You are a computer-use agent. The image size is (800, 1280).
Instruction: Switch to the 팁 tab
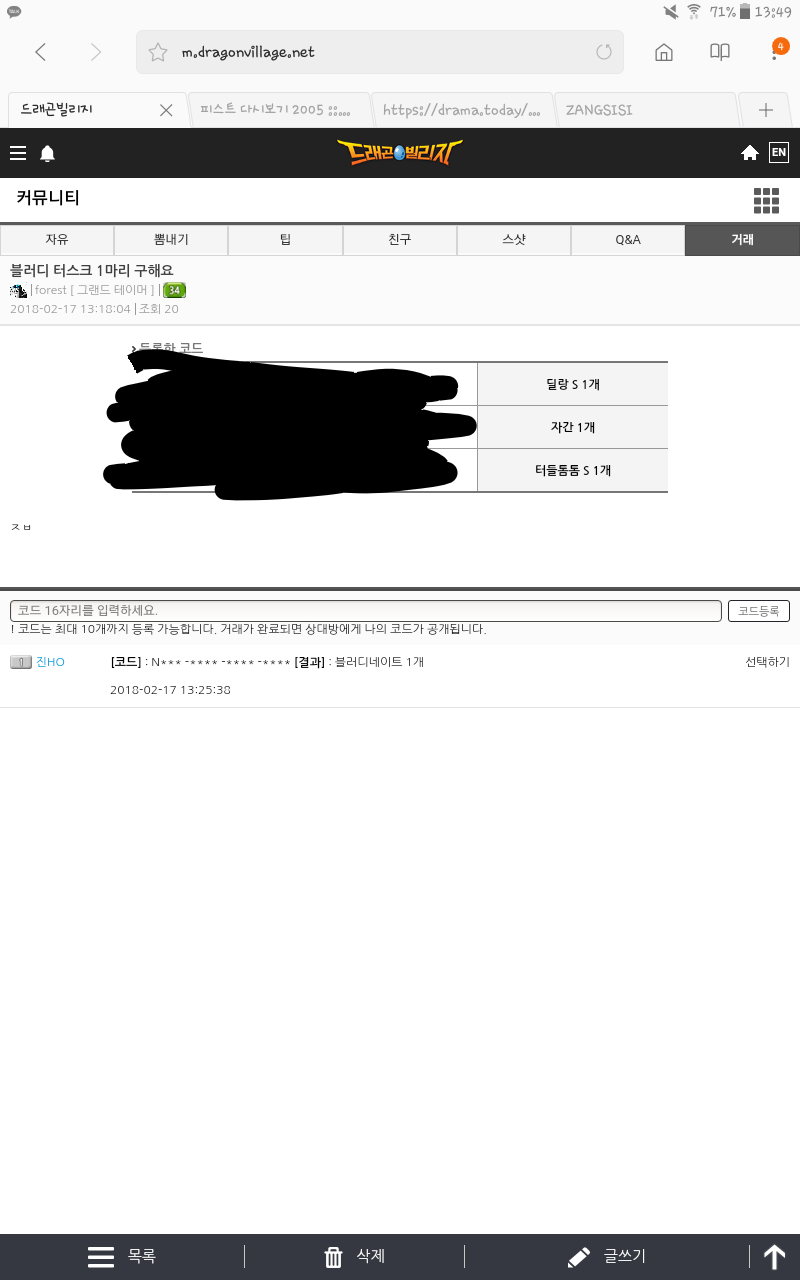285,240
